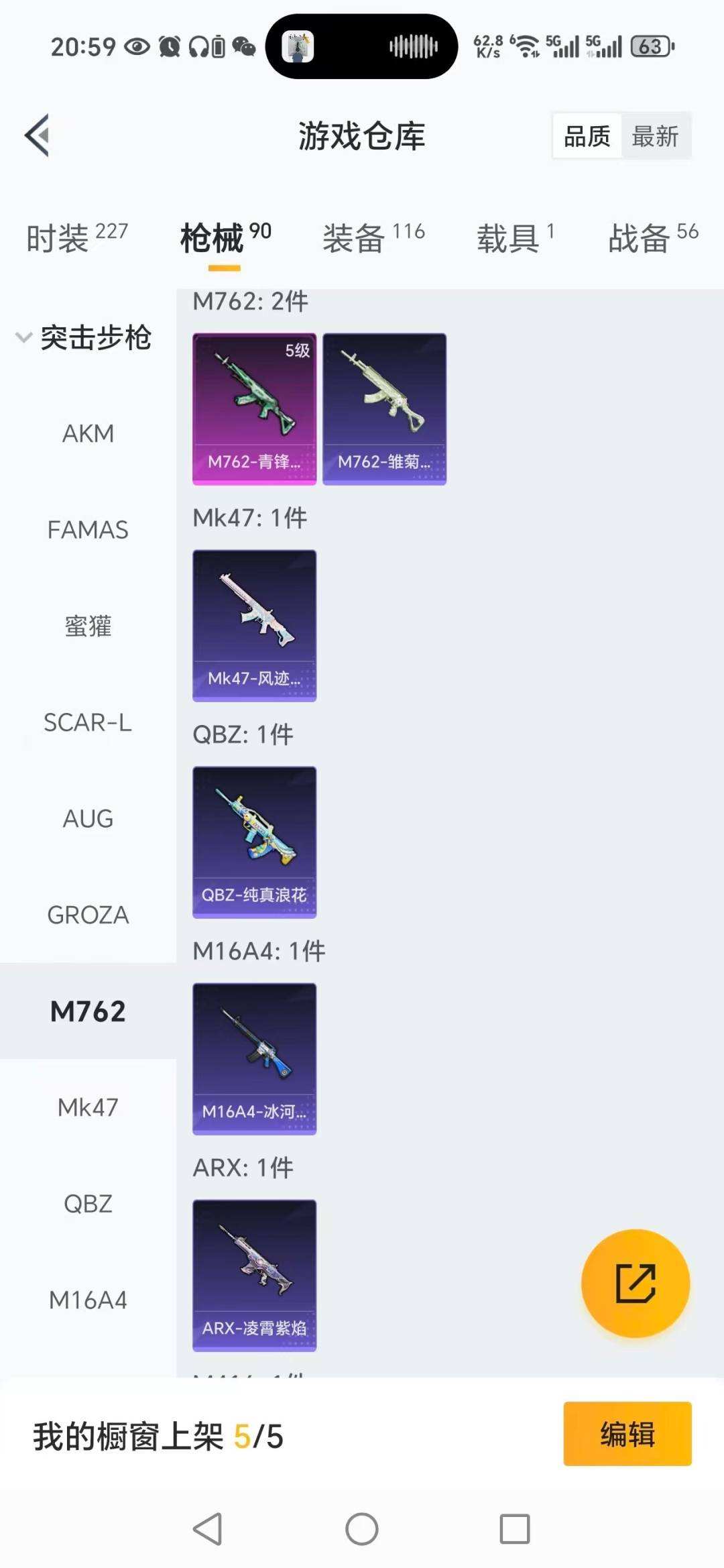This screenshot has width=724, height=1568.
Task: Jump to the GROZA section
Action: click(88, 915)
